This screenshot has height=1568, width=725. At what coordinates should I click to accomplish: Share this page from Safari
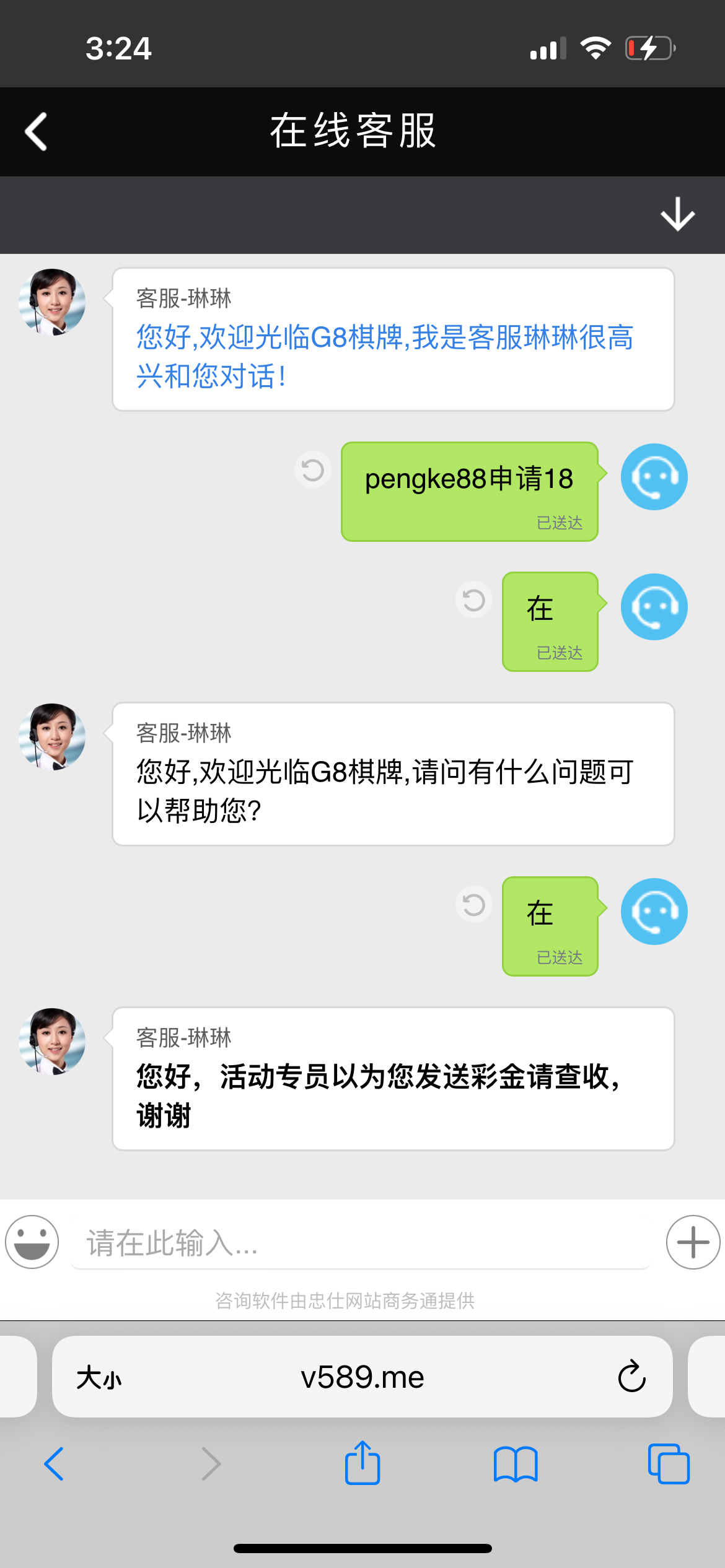click(x=362, y=1463)
